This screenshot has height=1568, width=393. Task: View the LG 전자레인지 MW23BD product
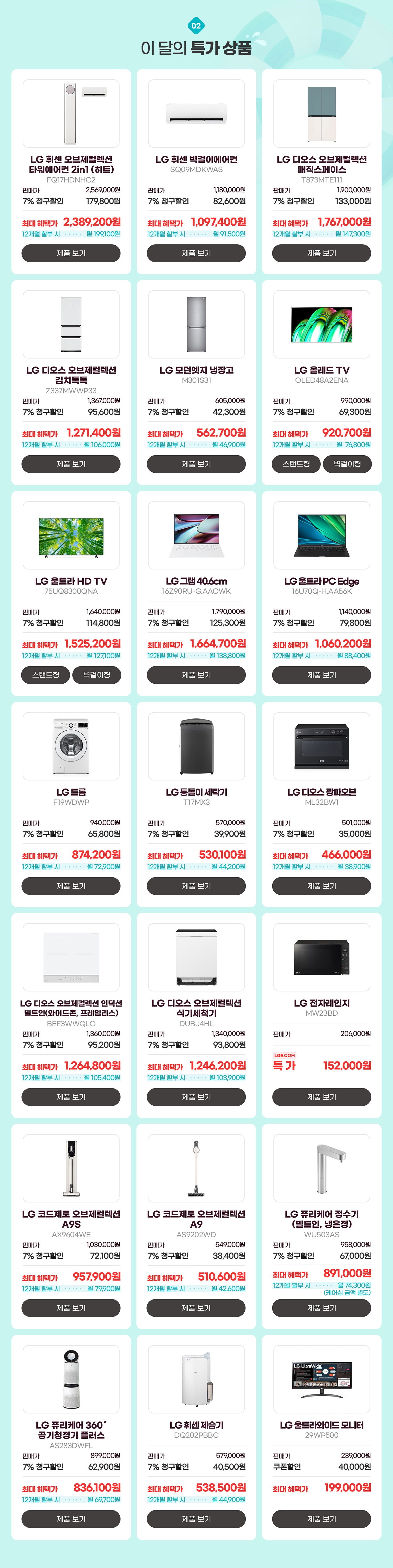321,1097
